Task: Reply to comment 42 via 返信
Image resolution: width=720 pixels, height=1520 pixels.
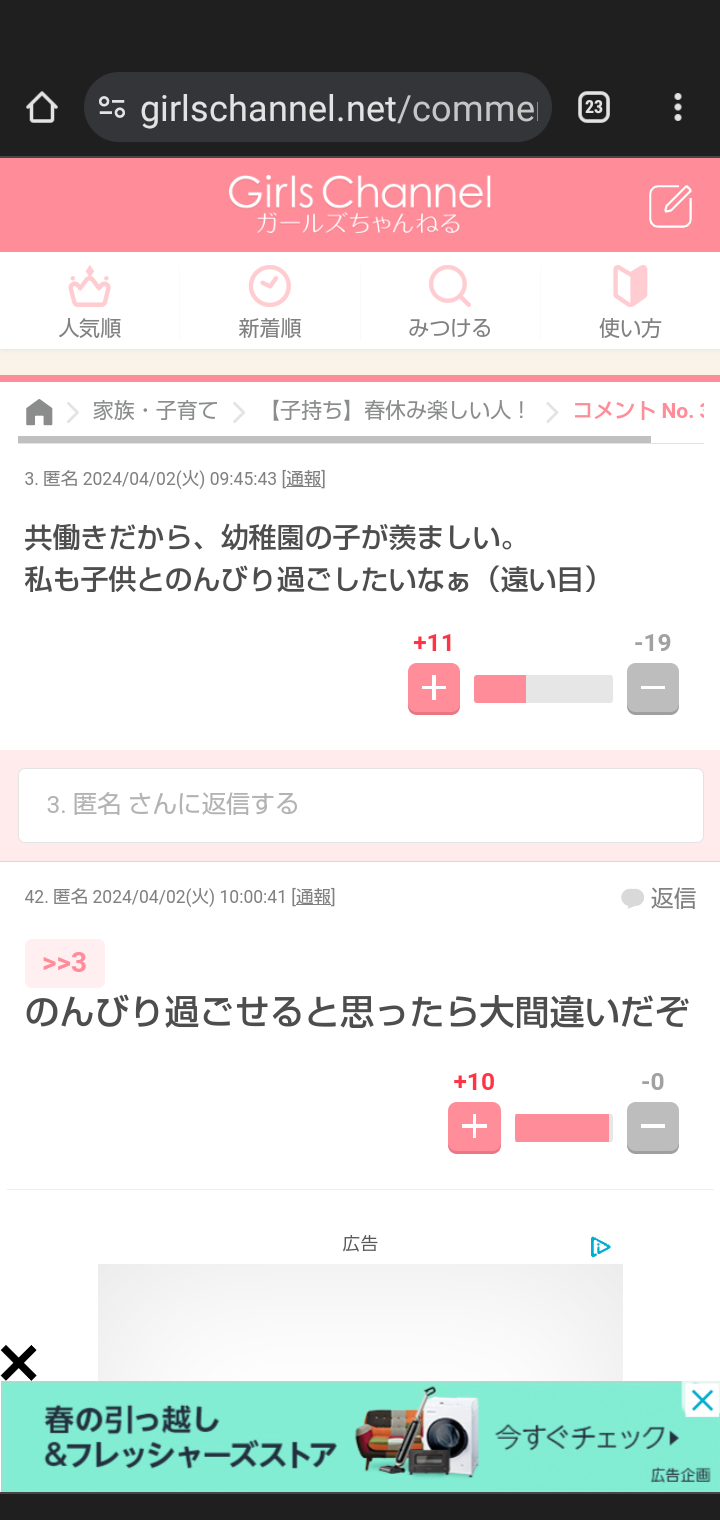Action: pyautogui.click(x=660, y=898)
